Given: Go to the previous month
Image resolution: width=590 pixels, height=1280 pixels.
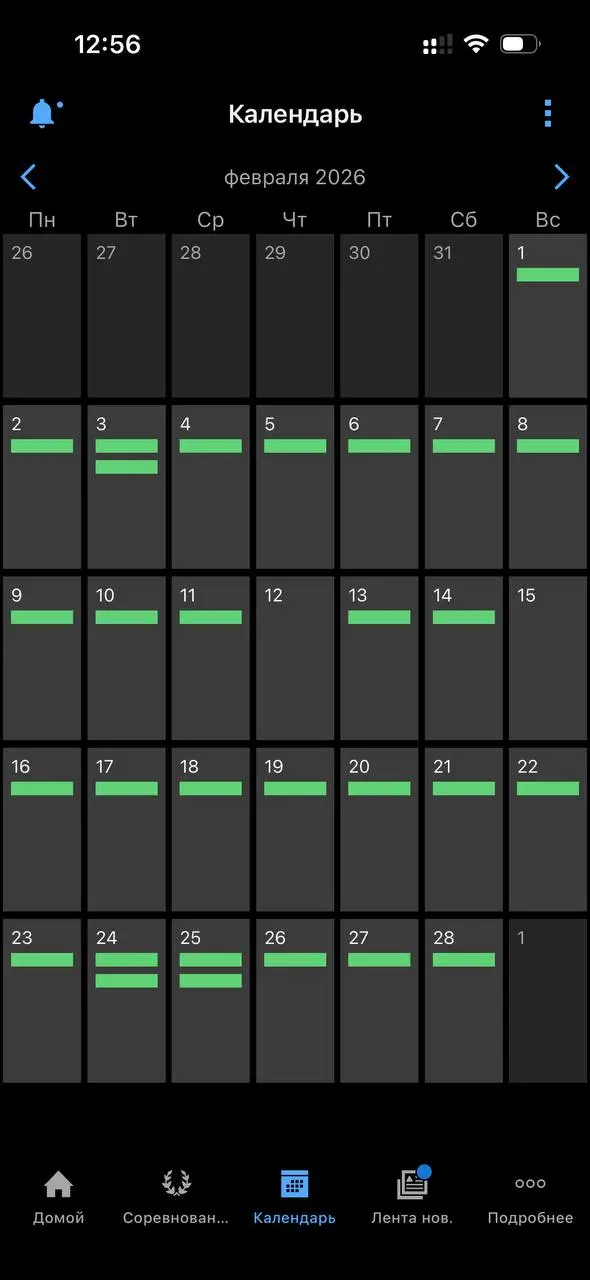Looking at the screenshot, I should (28, 178).
